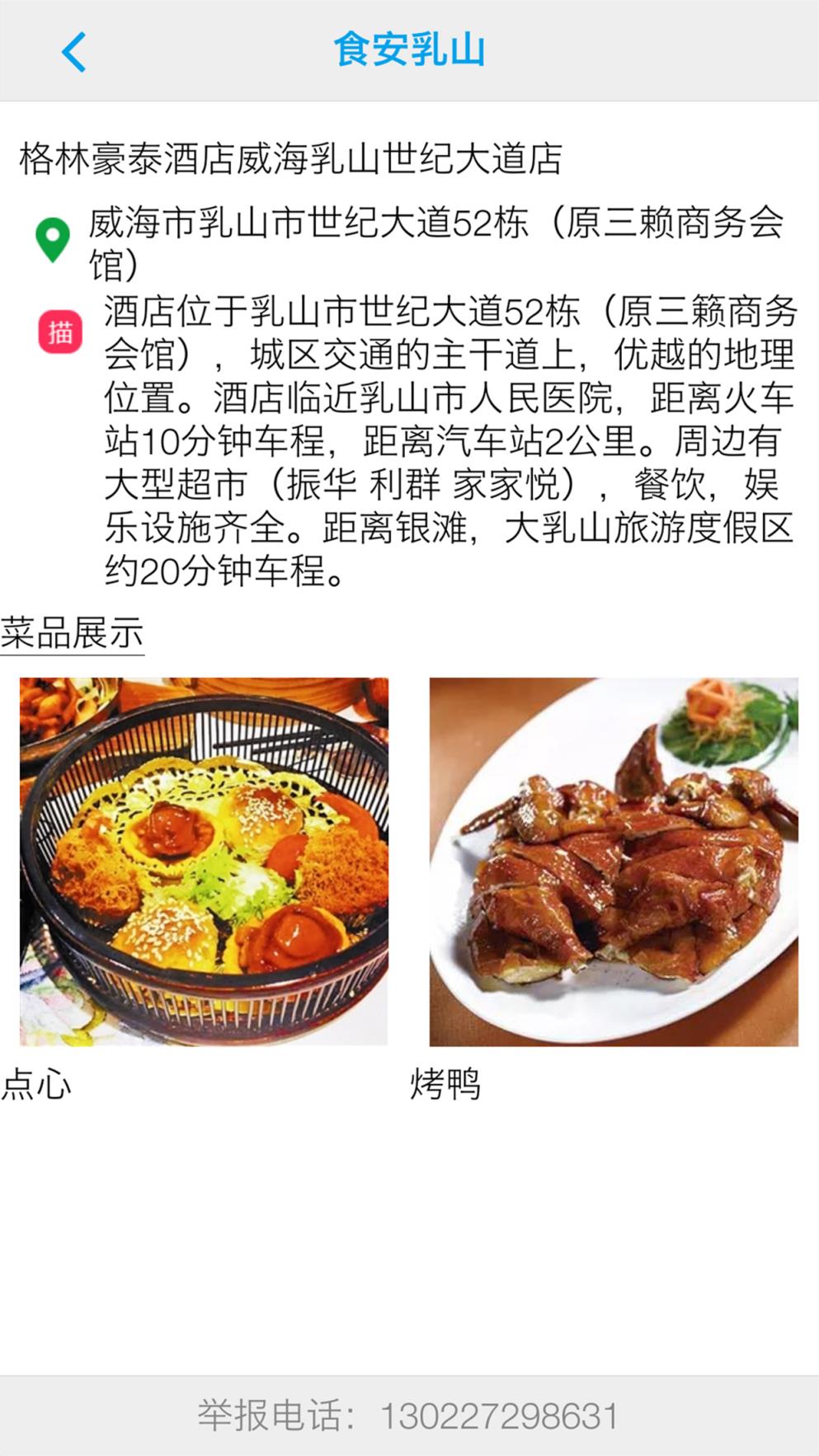
Task: Tap the description text mentioning 人民医院
Action: coord(495,397)
